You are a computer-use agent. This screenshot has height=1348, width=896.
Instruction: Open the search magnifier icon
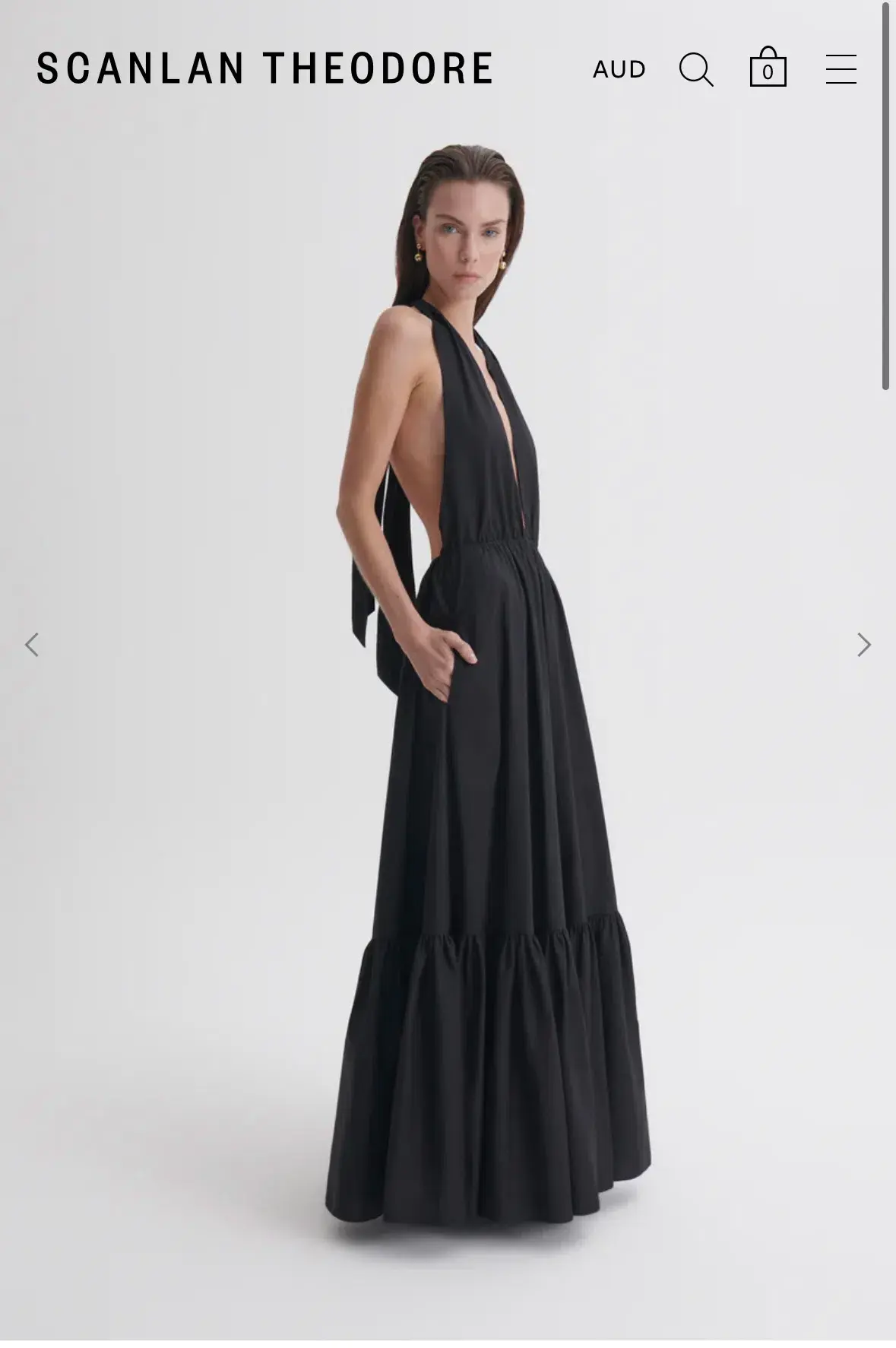pyautogui.click(x=695, y=69)
